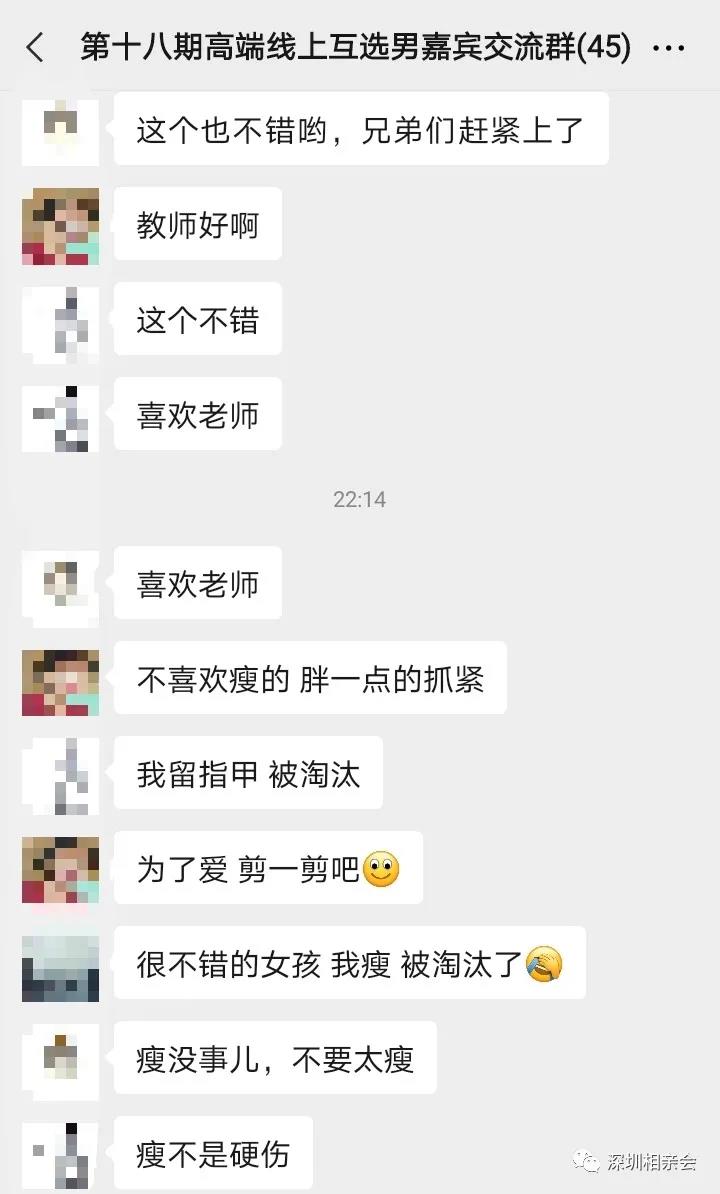The width and height of the screenshot is (720, 1194).
Task: Open avatar beside 很不错的女孩 message
Action: pyautogui.click(x=60, y=966)
